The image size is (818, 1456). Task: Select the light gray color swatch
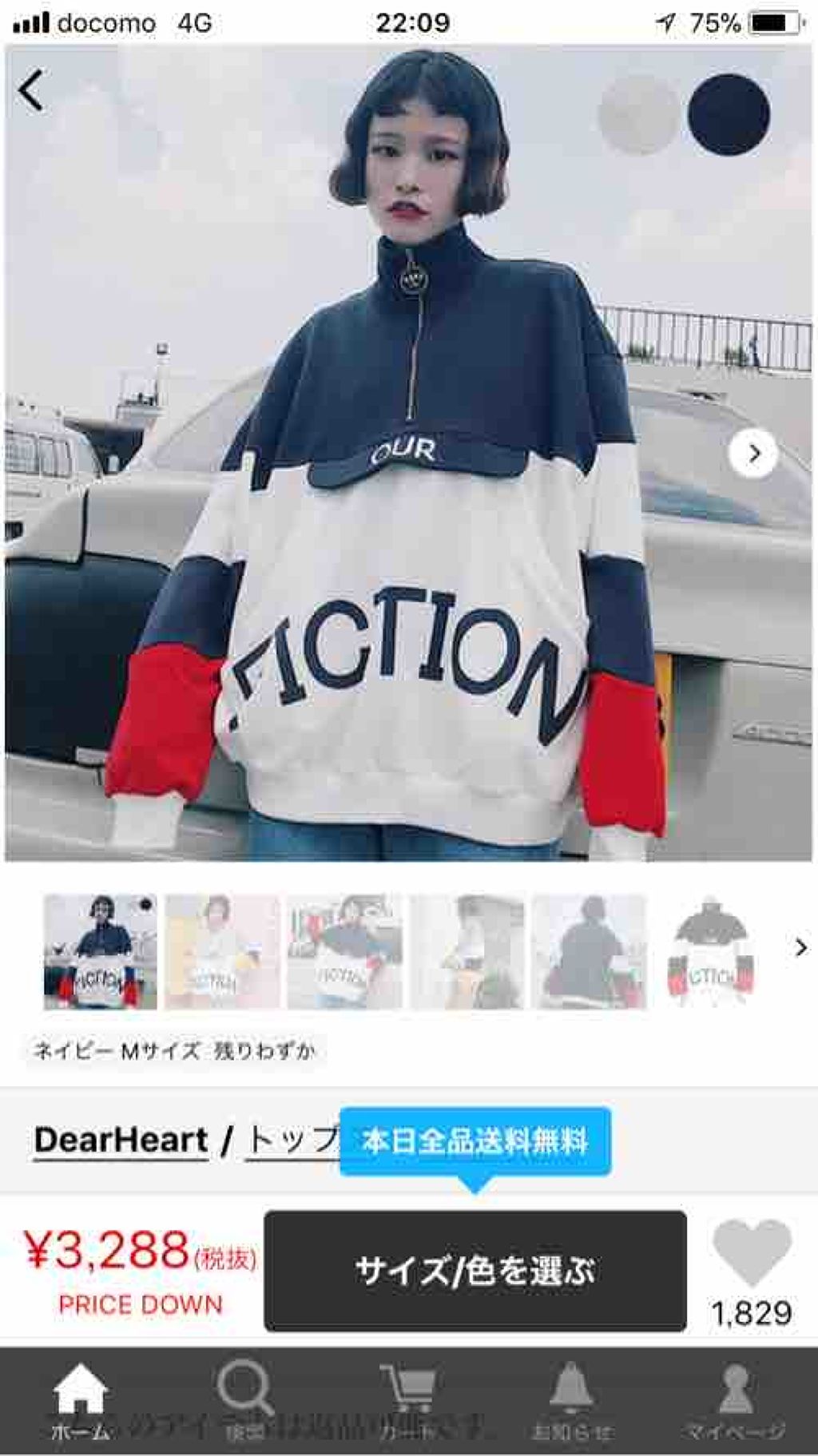638,114
